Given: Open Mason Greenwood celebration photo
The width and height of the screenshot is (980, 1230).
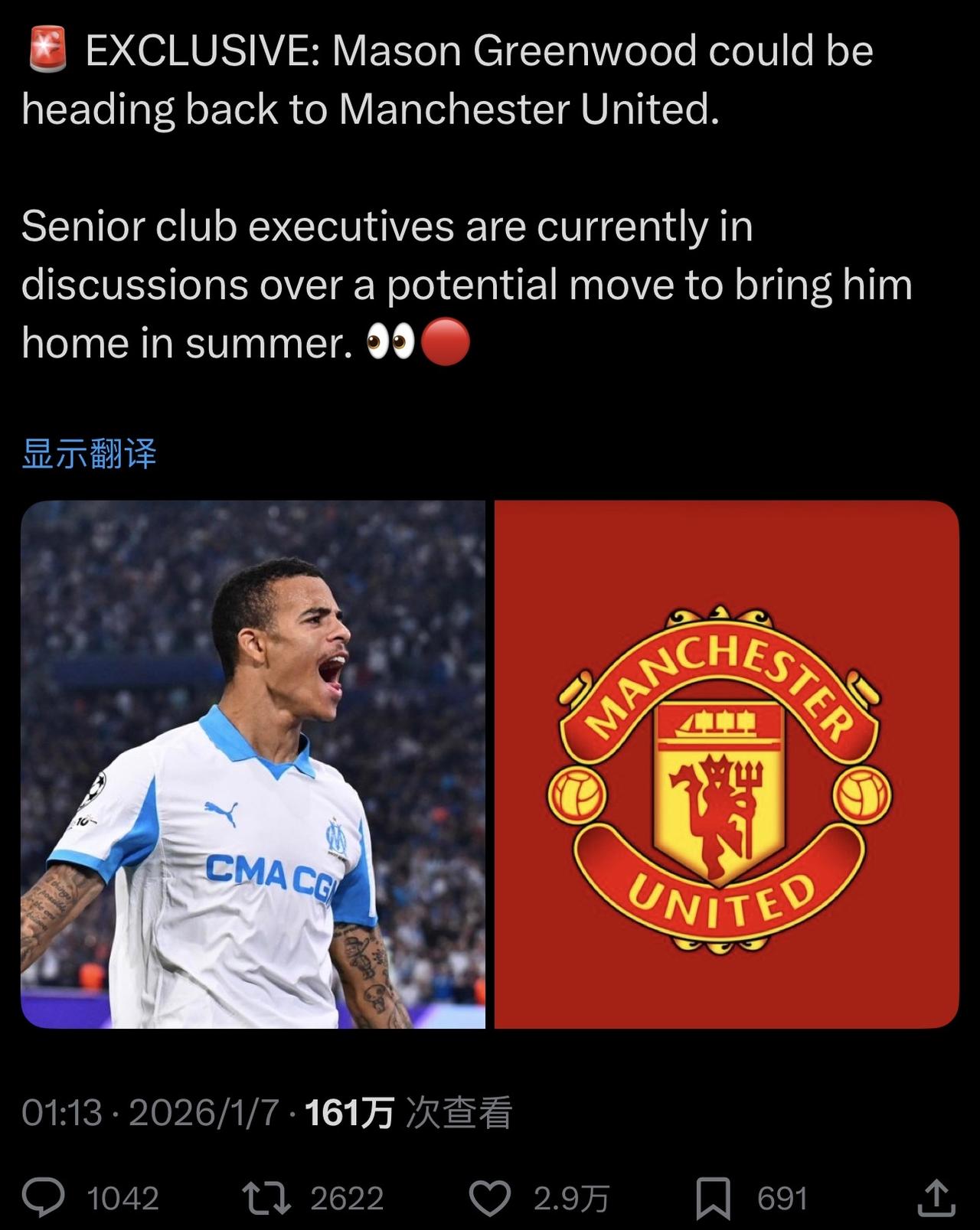Looking at the screenshot, I should coord(253,765).
